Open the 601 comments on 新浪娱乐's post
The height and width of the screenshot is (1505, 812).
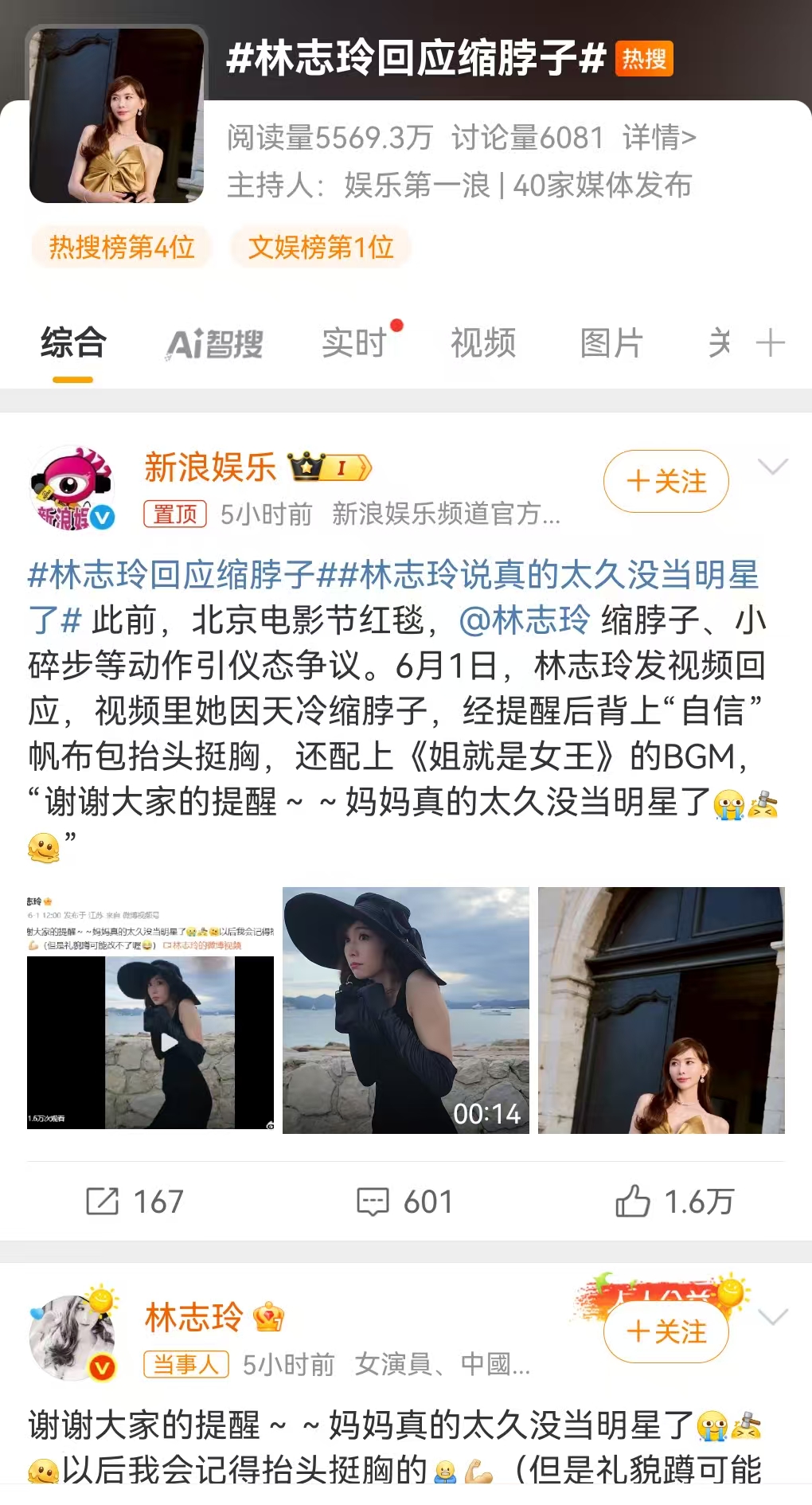(x=404, y=1202)
